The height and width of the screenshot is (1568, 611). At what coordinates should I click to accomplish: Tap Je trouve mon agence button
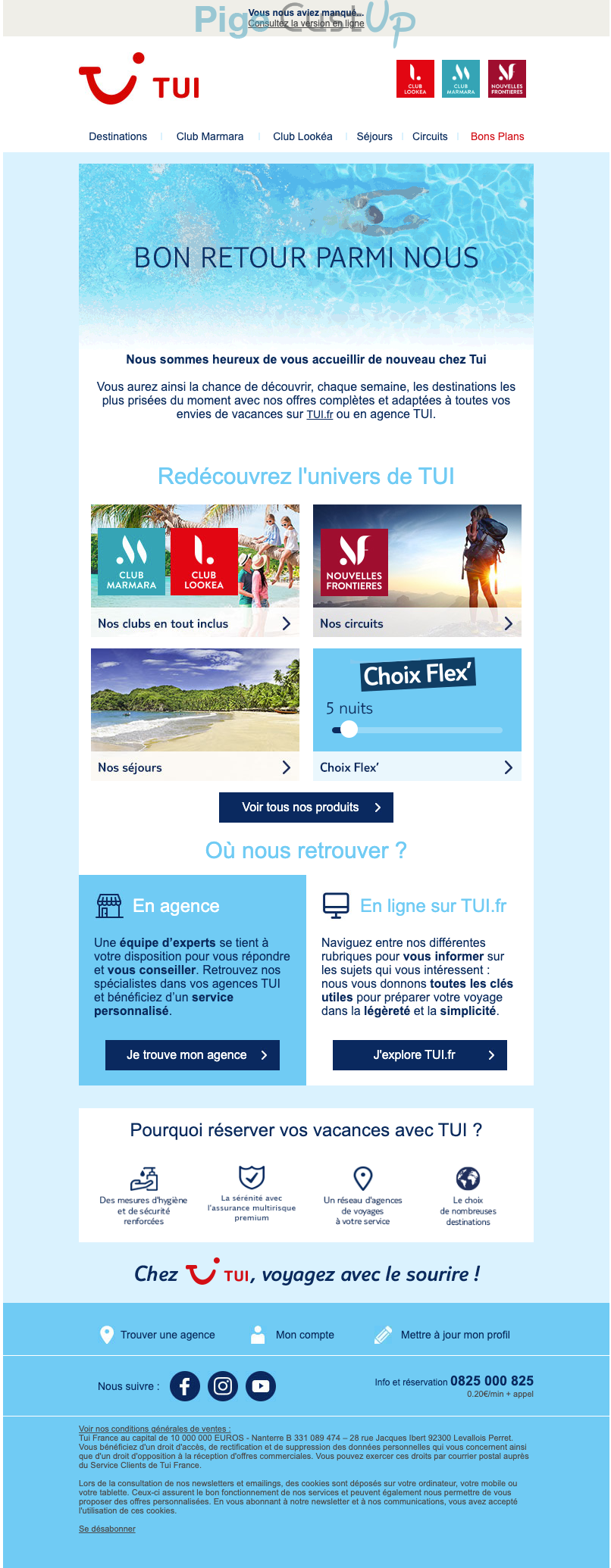point(193,1055)
